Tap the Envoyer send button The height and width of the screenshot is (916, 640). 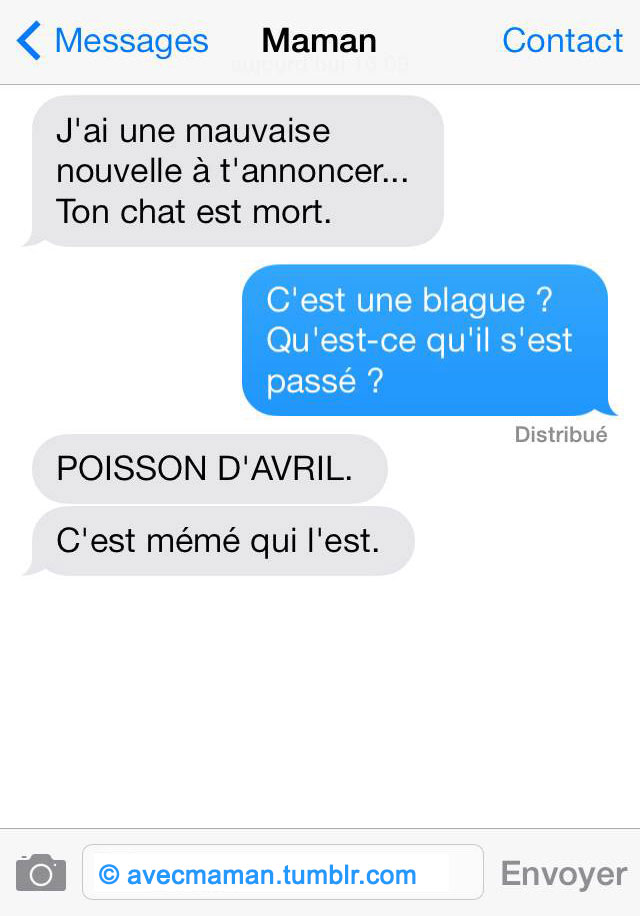pos(563,873)
